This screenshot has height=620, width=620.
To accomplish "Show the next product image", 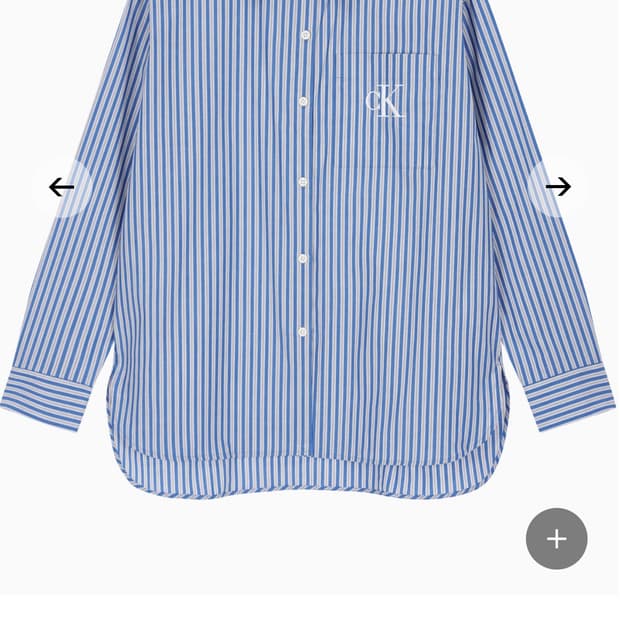I will (557, 187).
